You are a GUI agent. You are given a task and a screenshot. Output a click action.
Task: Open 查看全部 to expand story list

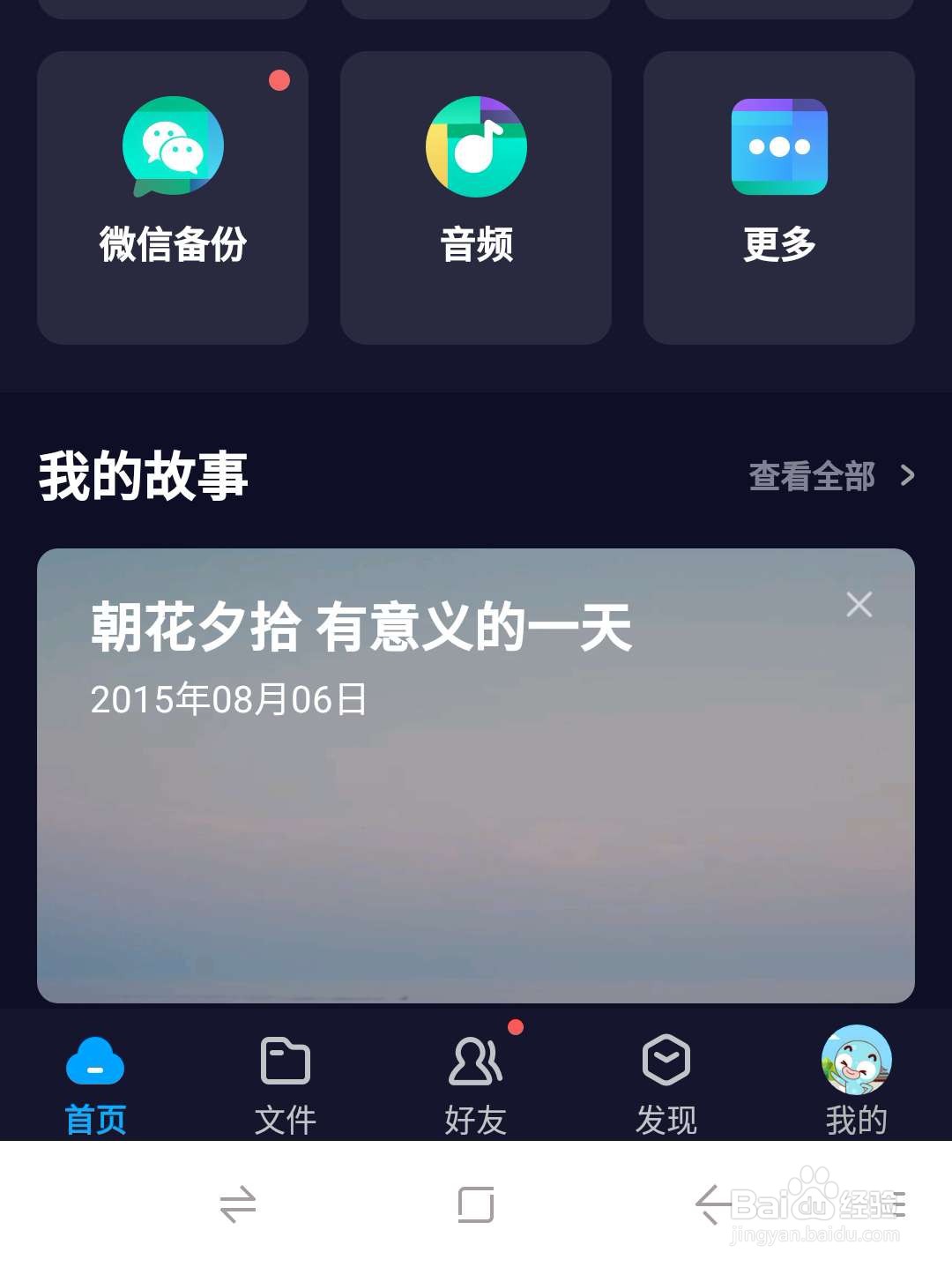(809, 476)
